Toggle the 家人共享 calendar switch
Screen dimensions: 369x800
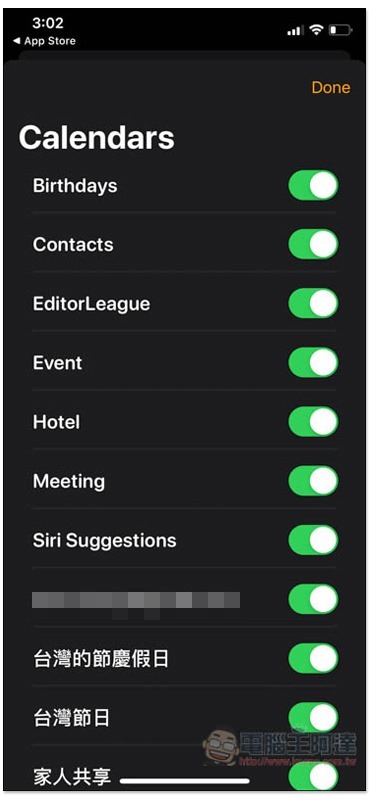tap(313, 777)
